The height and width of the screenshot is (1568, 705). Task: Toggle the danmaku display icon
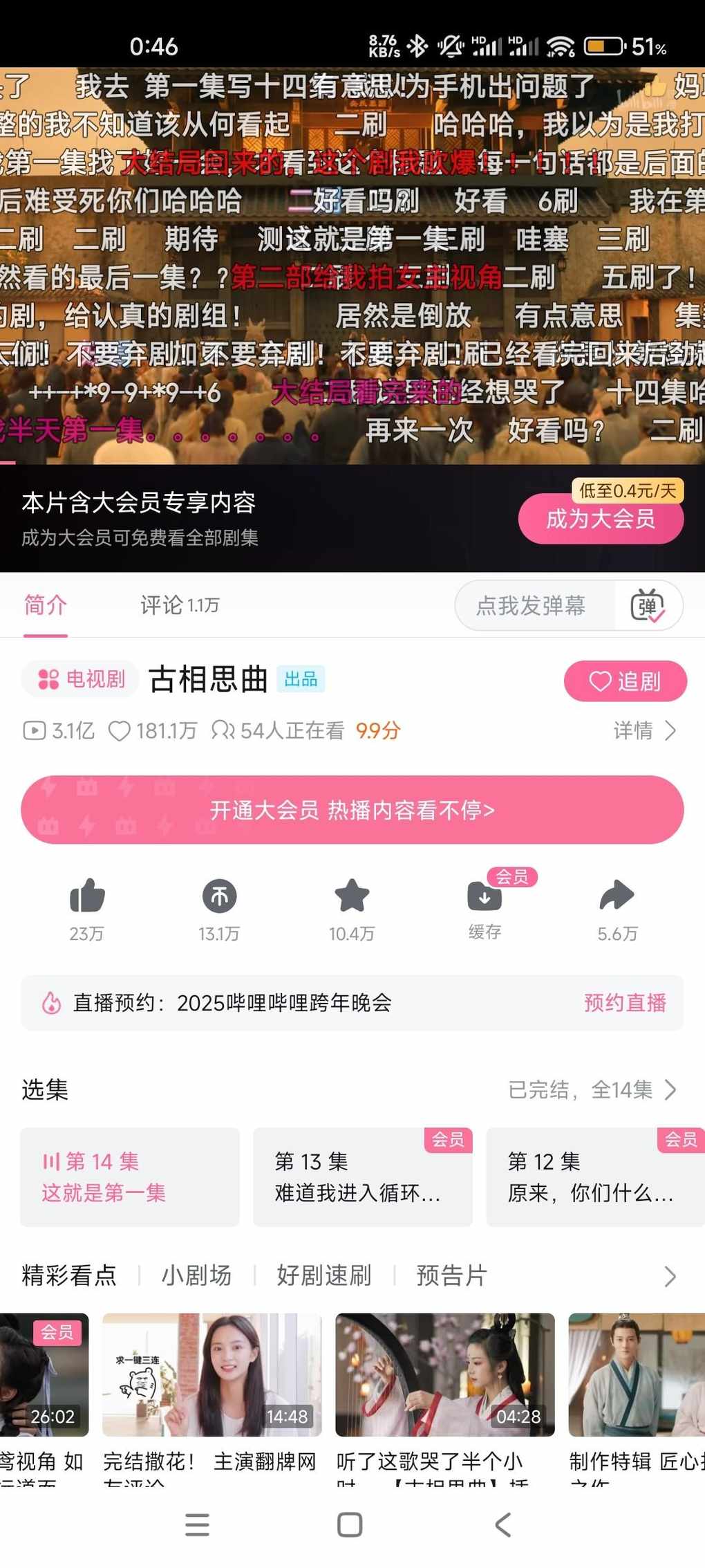pos(648,606)
